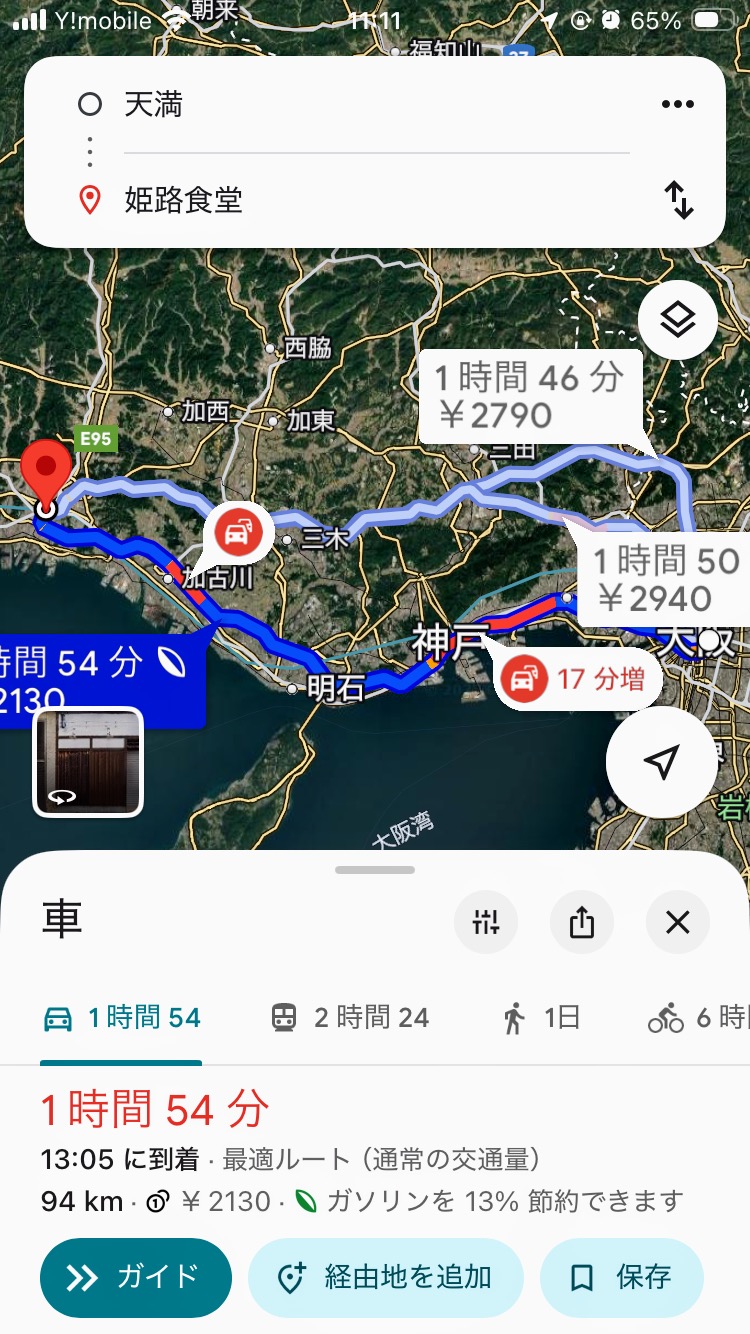Recenter map on my location
Screen dimensions: 750x1334
(x=661, y=762)
